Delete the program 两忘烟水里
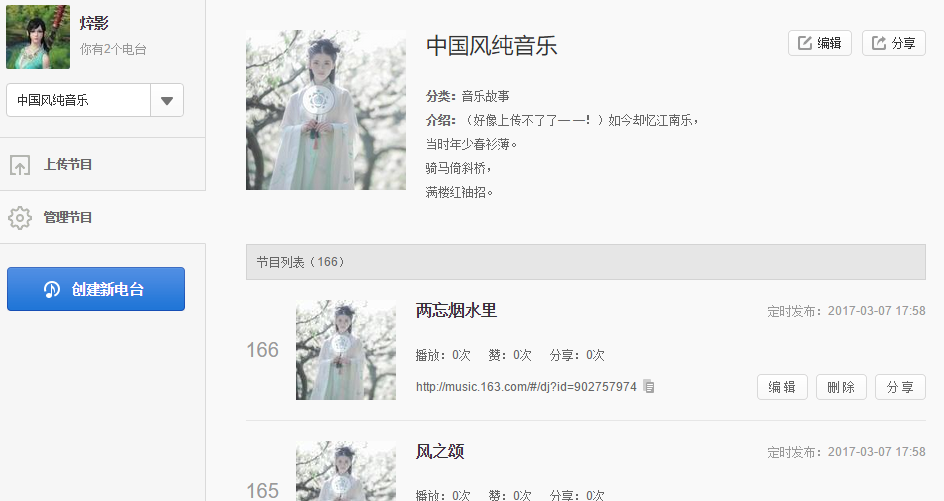Image resolution: width=944 pixels, height=501 pixels. 841,387
